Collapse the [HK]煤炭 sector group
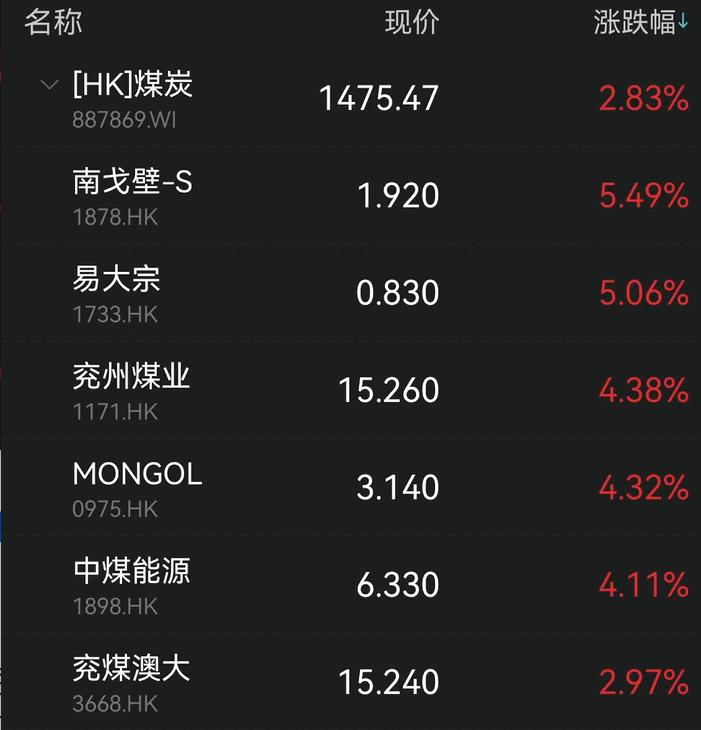Image resolution: width=701 pixels, height=730 pixels. [49, 86]
